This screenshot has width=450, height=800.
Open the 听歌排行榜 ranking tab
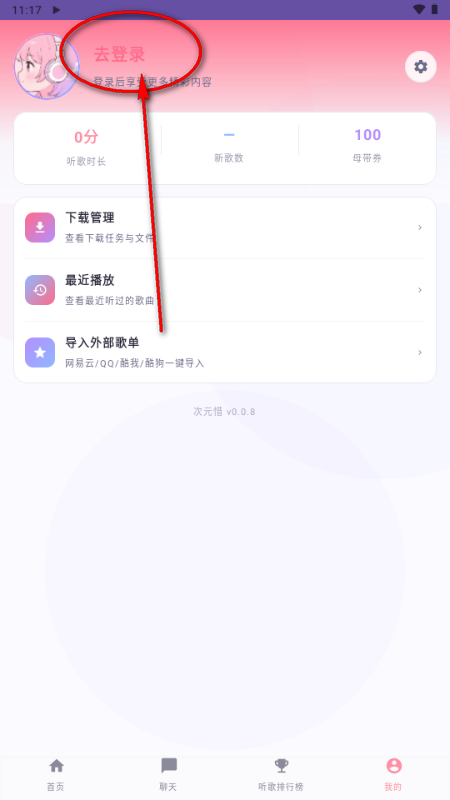coord(281,775)
